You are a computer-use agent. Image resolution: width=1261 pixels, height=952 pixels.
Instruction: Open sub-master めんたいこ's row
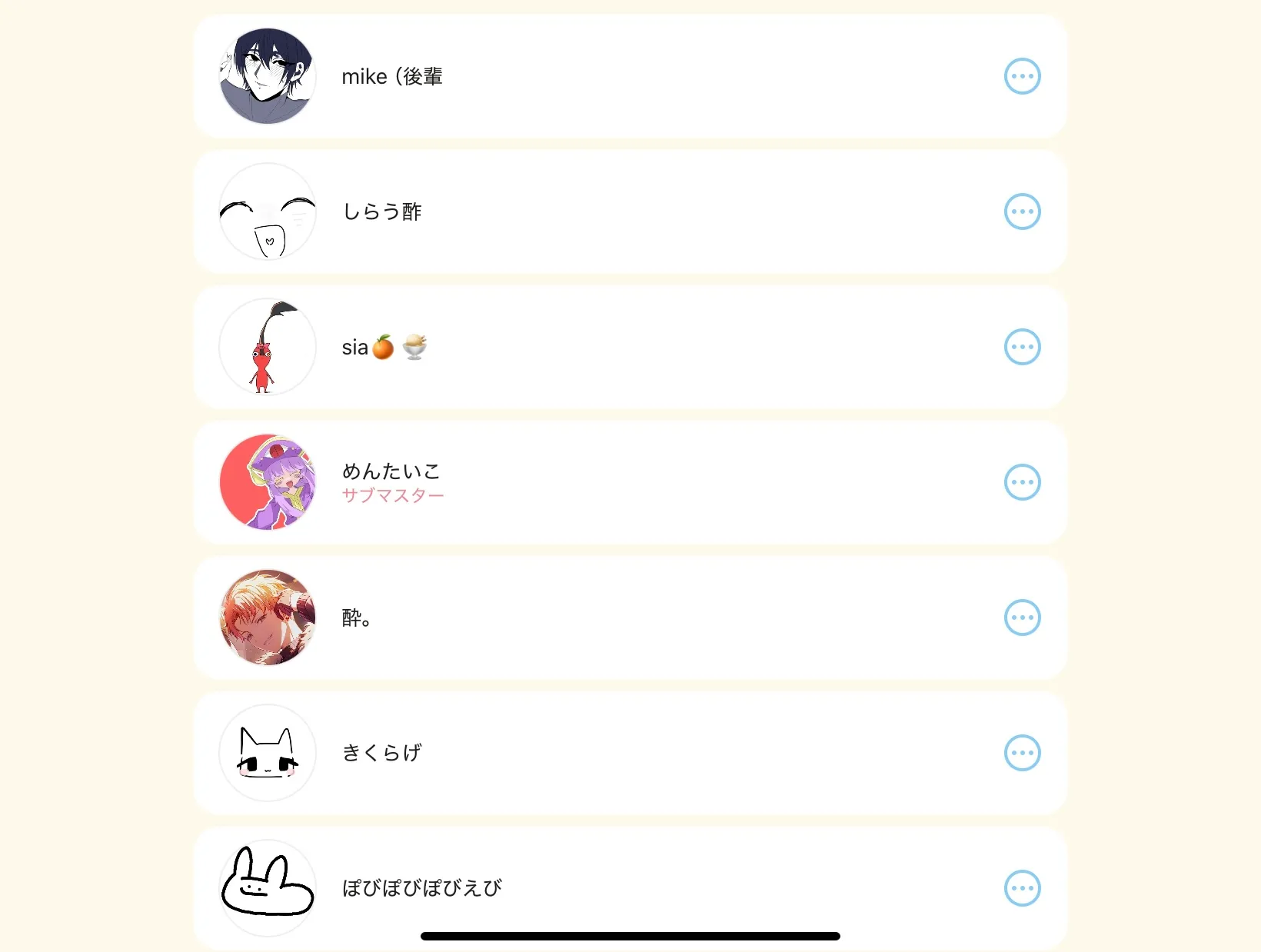391,482
